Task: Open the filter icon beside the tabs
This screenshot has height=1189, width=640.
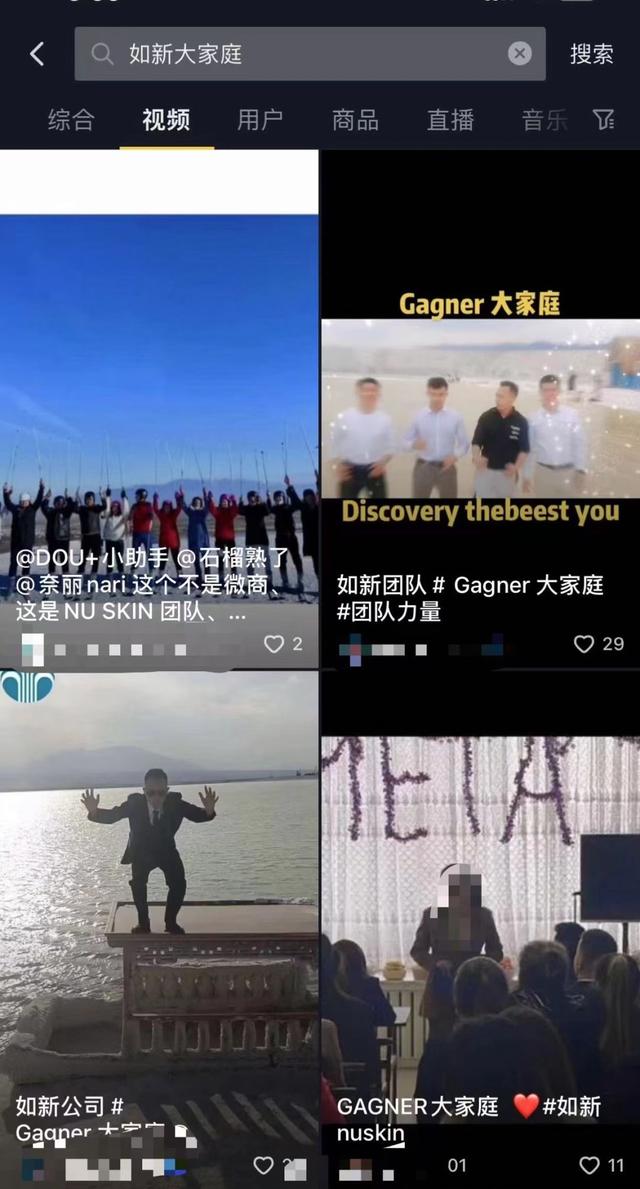Action: (x=604, y=119)
